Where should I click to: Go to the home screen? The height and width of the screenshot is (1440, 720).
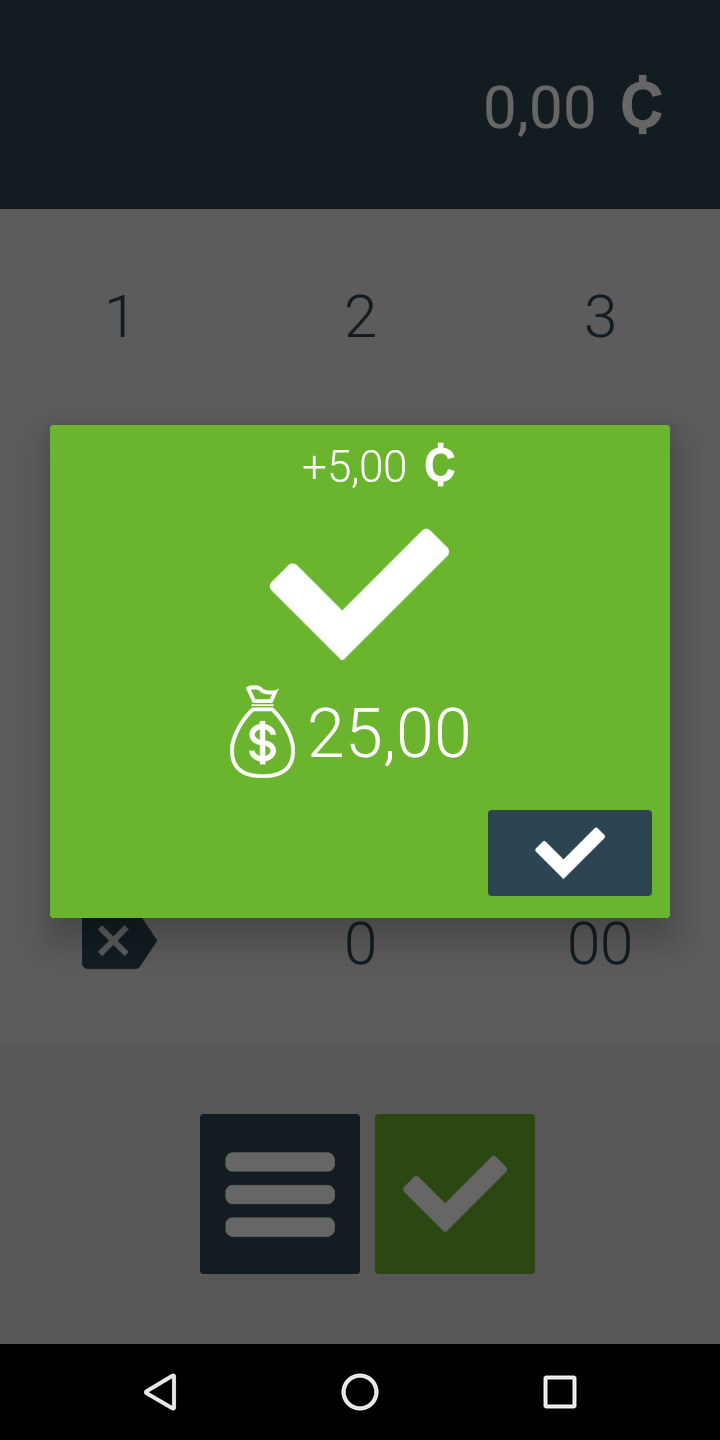tap(360, 1392)
